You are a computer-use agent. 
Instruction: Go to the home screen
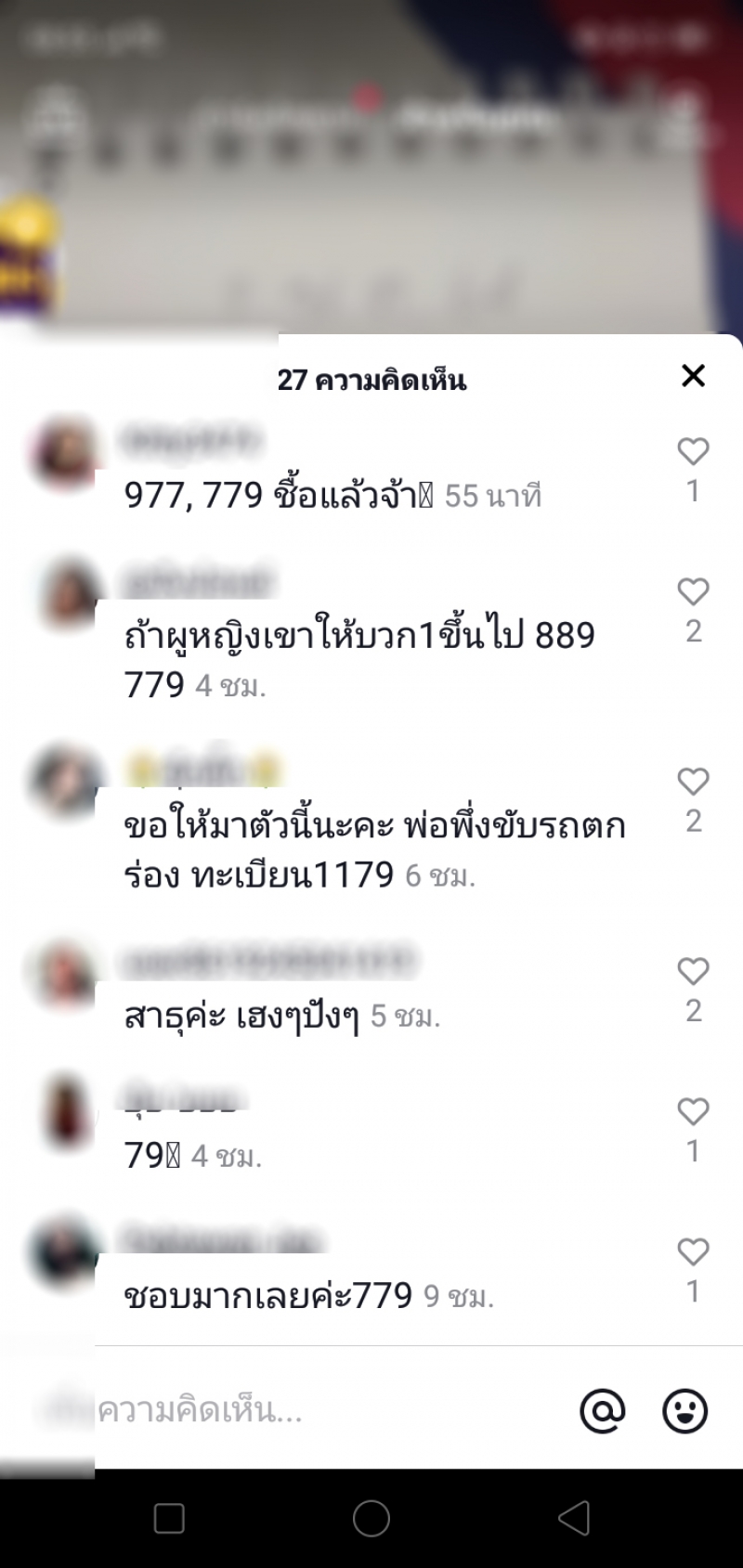[x=371, y=1519]
